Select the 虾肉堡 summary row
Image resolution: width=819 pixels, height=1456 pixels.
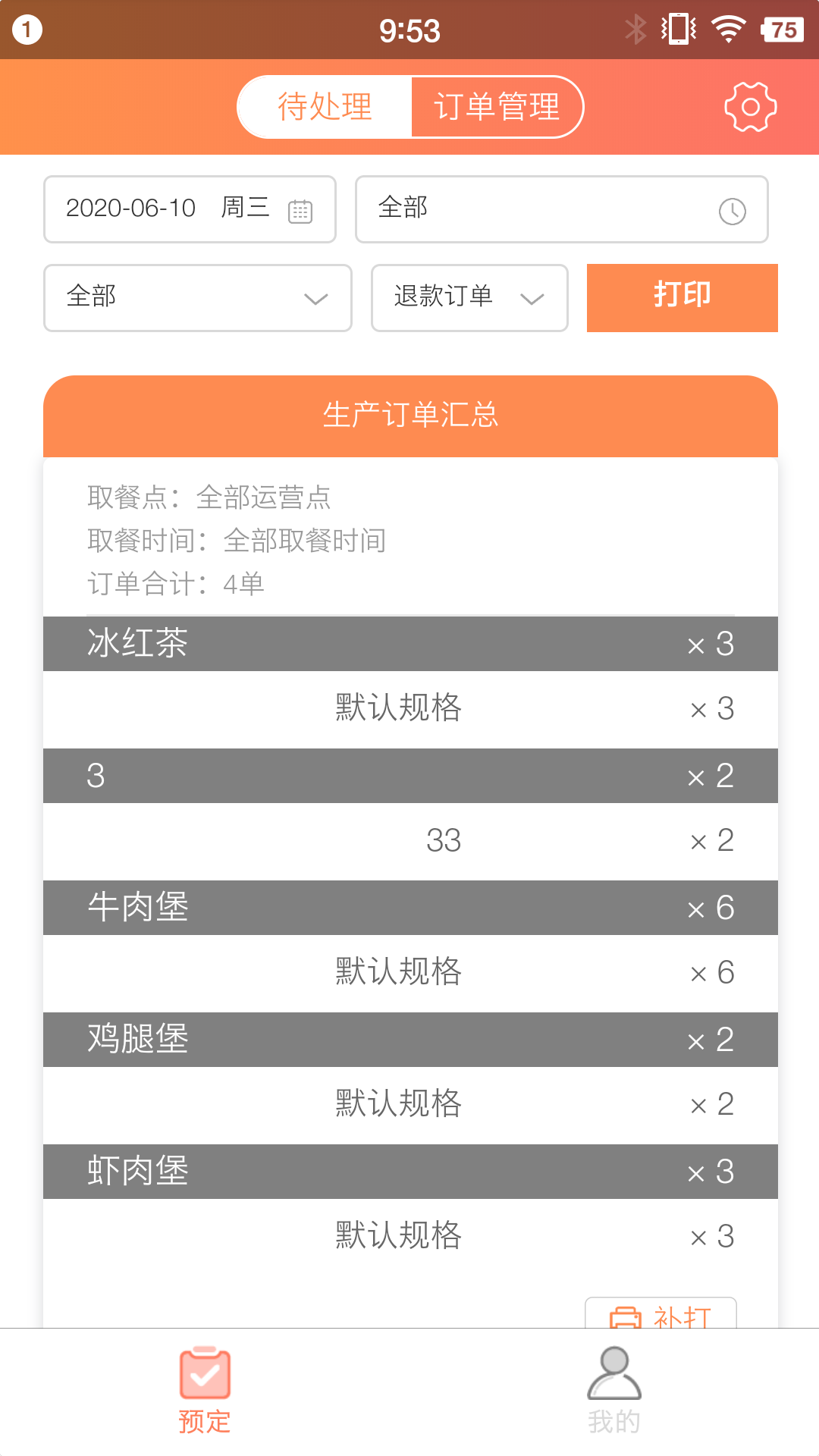(x=409, y=1172)
